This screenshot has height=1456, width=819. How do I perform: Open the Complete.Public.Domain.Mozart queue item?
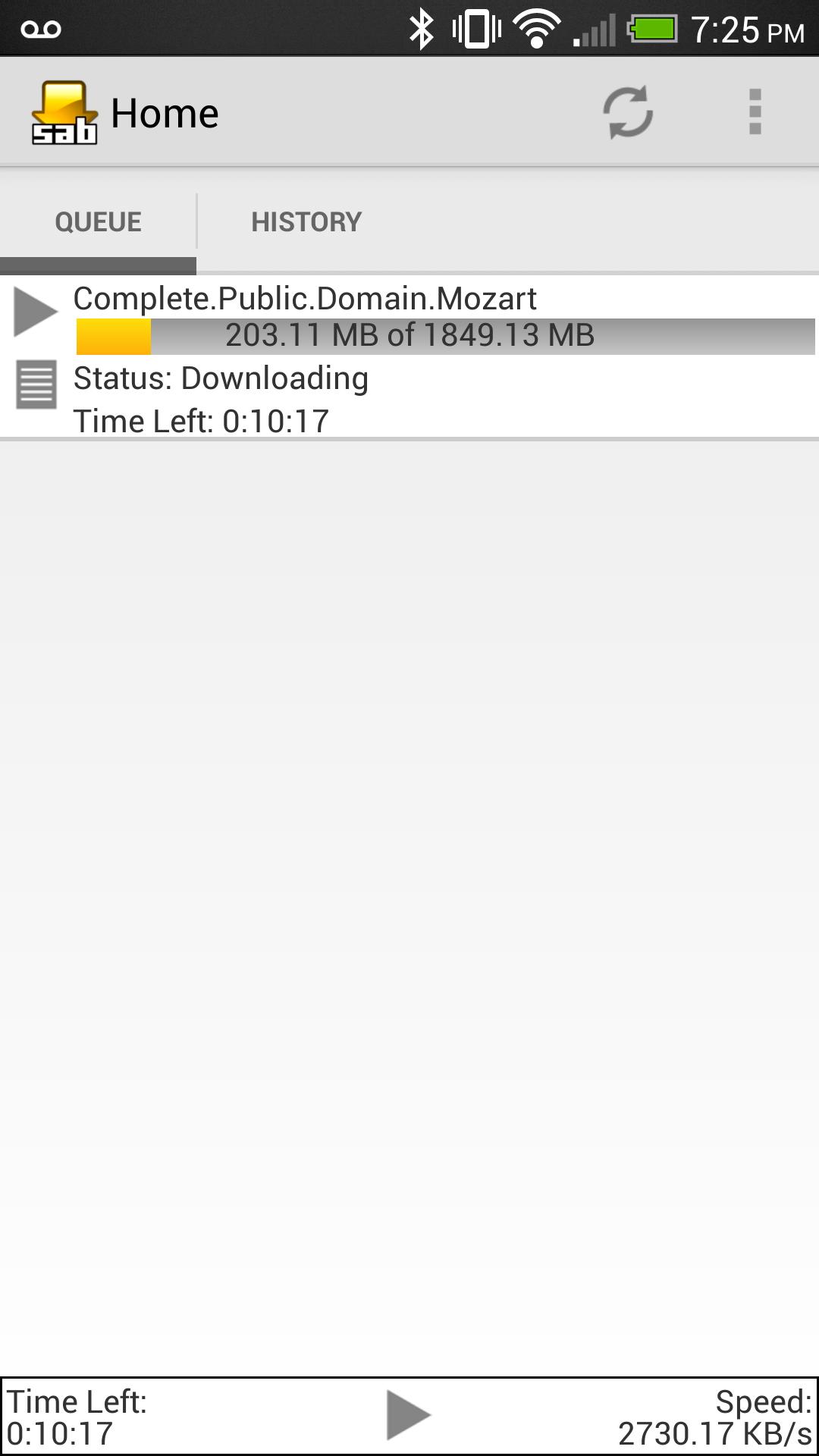[x=303, y=299]
